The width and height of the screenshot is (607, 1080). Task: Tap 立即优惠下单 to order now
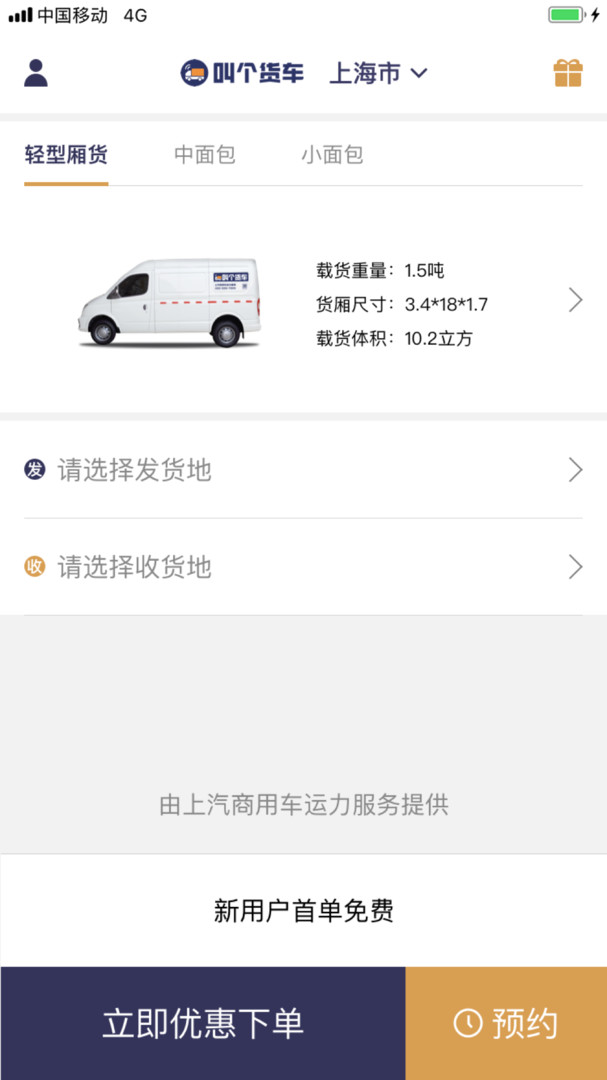click(203, 1023)
